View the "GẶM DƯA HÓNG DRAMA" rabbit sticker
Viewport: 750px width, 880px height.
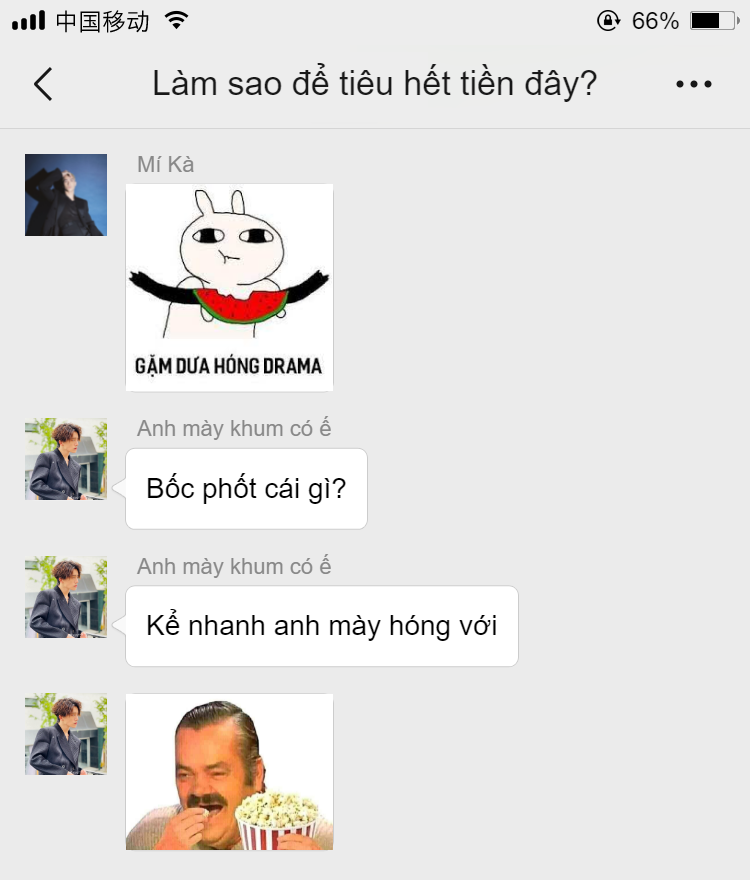click(x=229, y=287)
